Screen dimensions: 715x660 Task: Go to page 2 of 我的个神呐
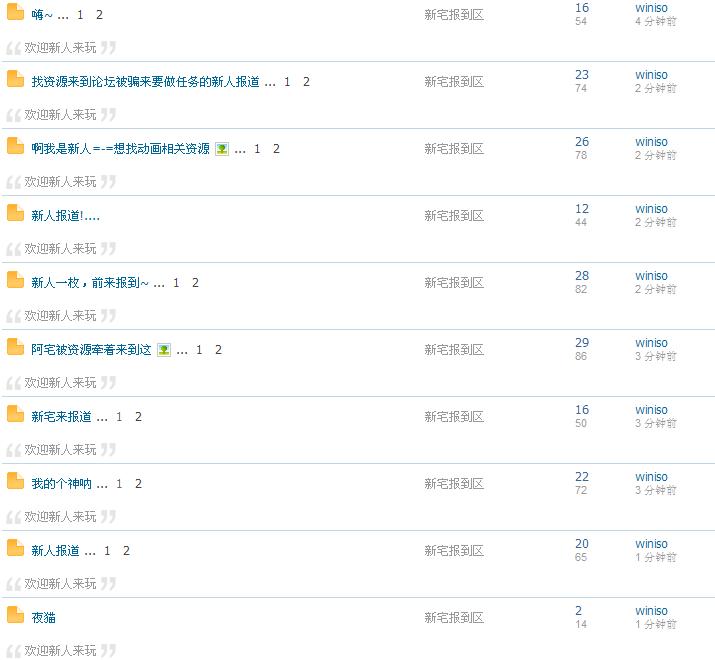[138, 484]
